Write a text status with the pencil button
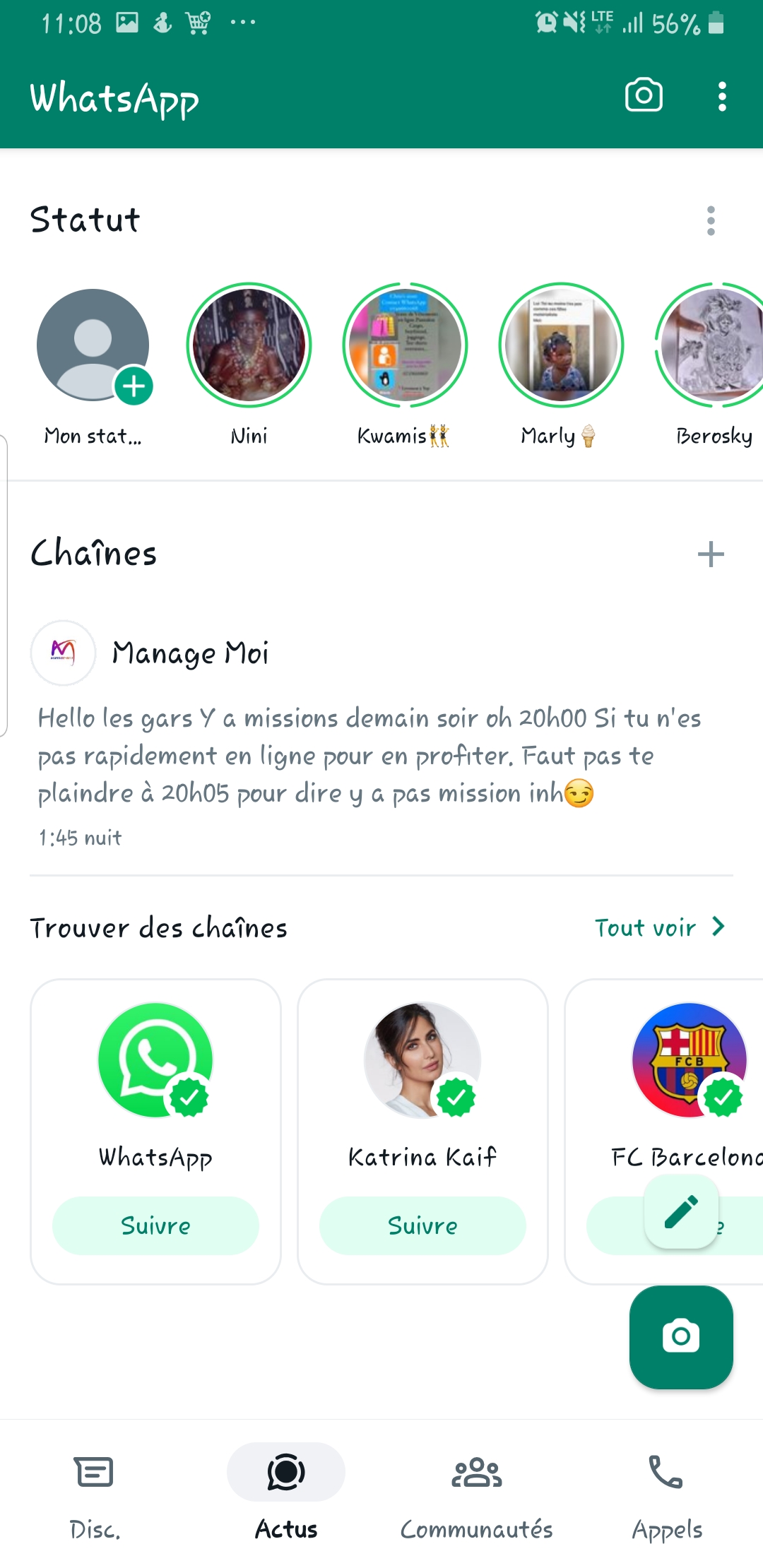The image size is (763, 1568). 681,1211
